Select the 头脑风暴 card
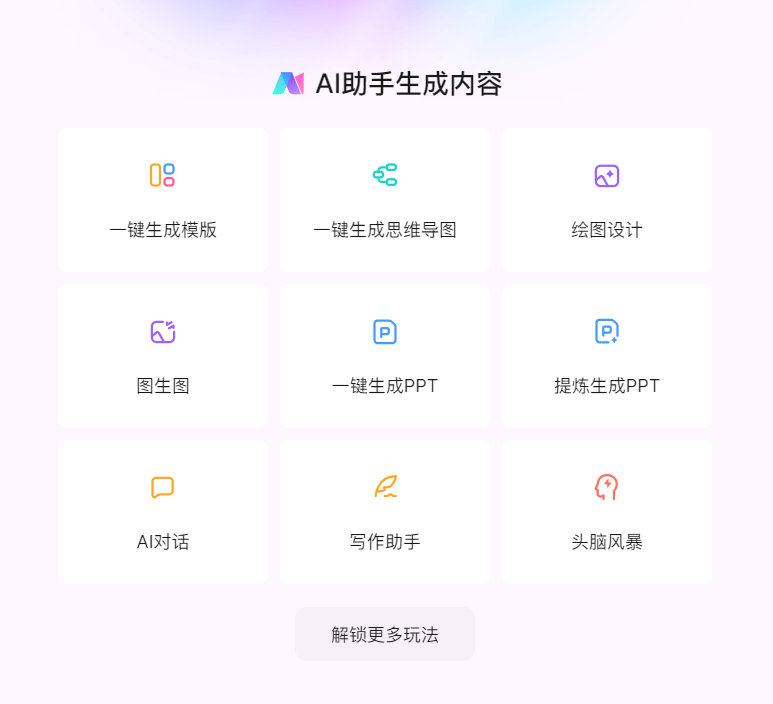The image size is (773, 704). [607, 512]
